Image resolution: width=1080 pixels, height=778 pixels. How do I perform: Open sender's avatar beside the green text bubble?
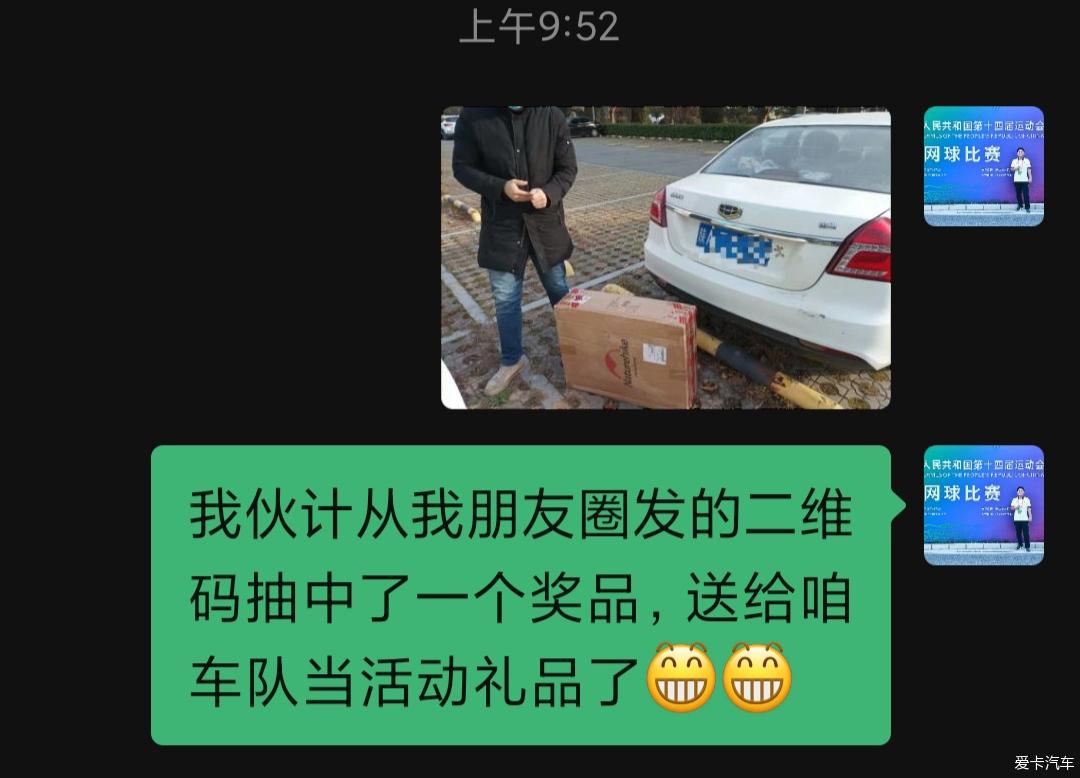[x=983, y=505]
